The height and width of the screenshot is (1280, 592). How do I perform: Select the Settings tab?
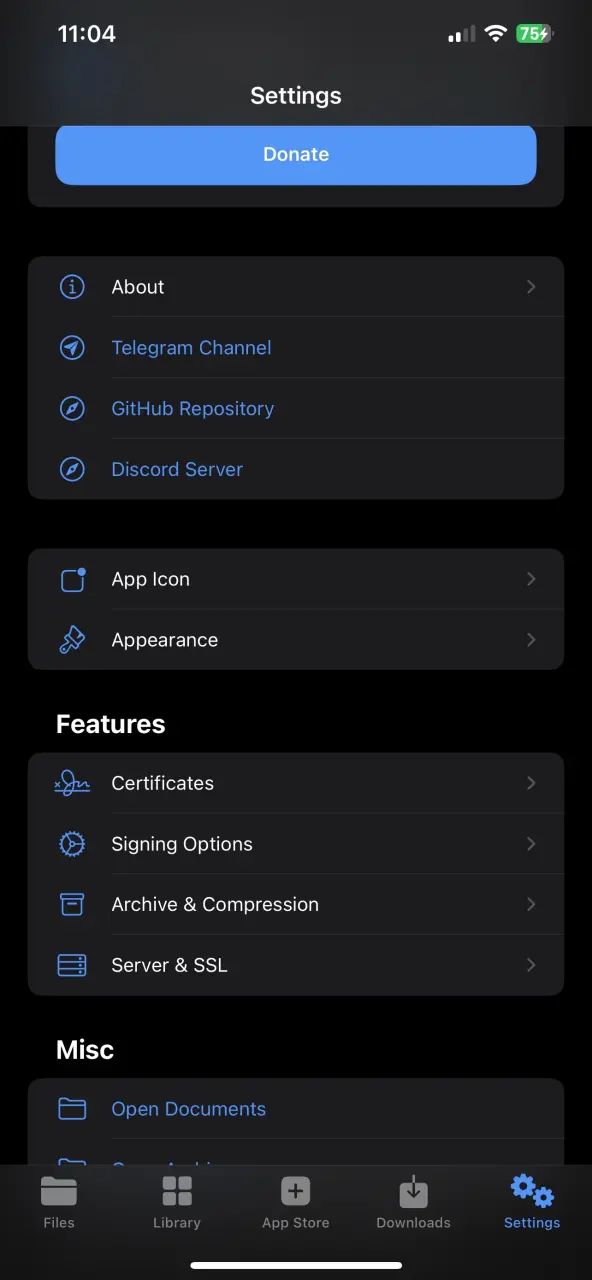(532, 1202)
